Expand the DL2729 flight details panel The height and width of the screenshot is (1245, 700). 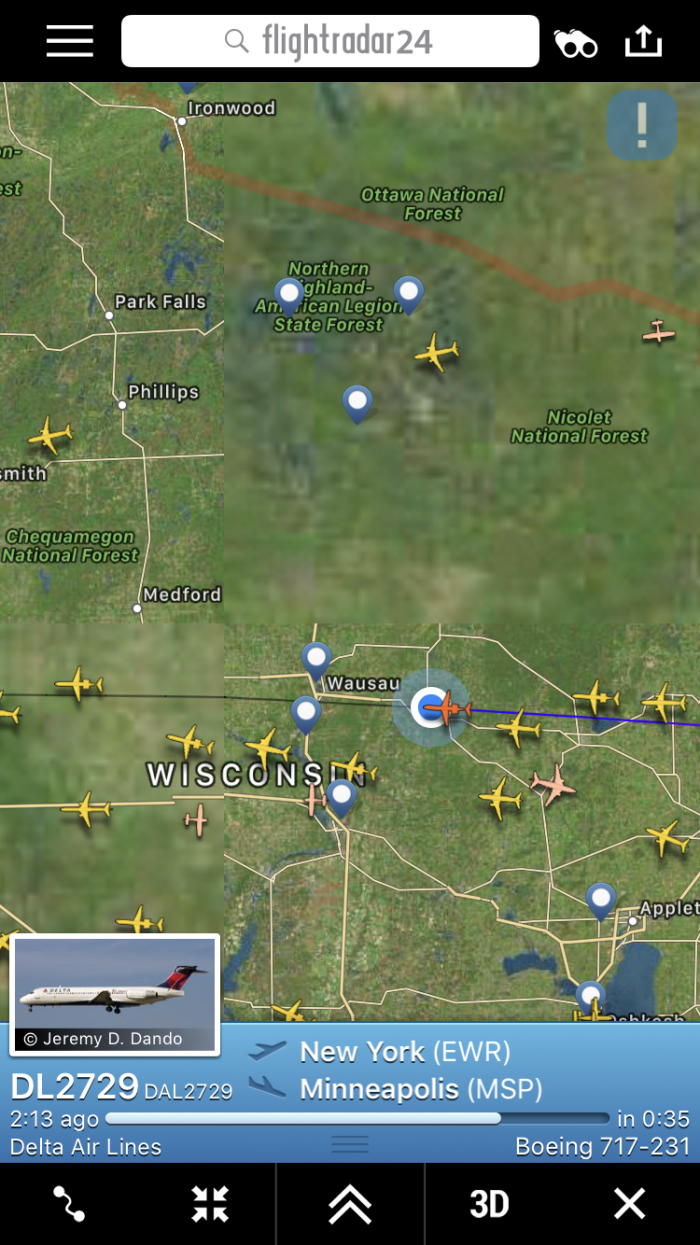350,1203
